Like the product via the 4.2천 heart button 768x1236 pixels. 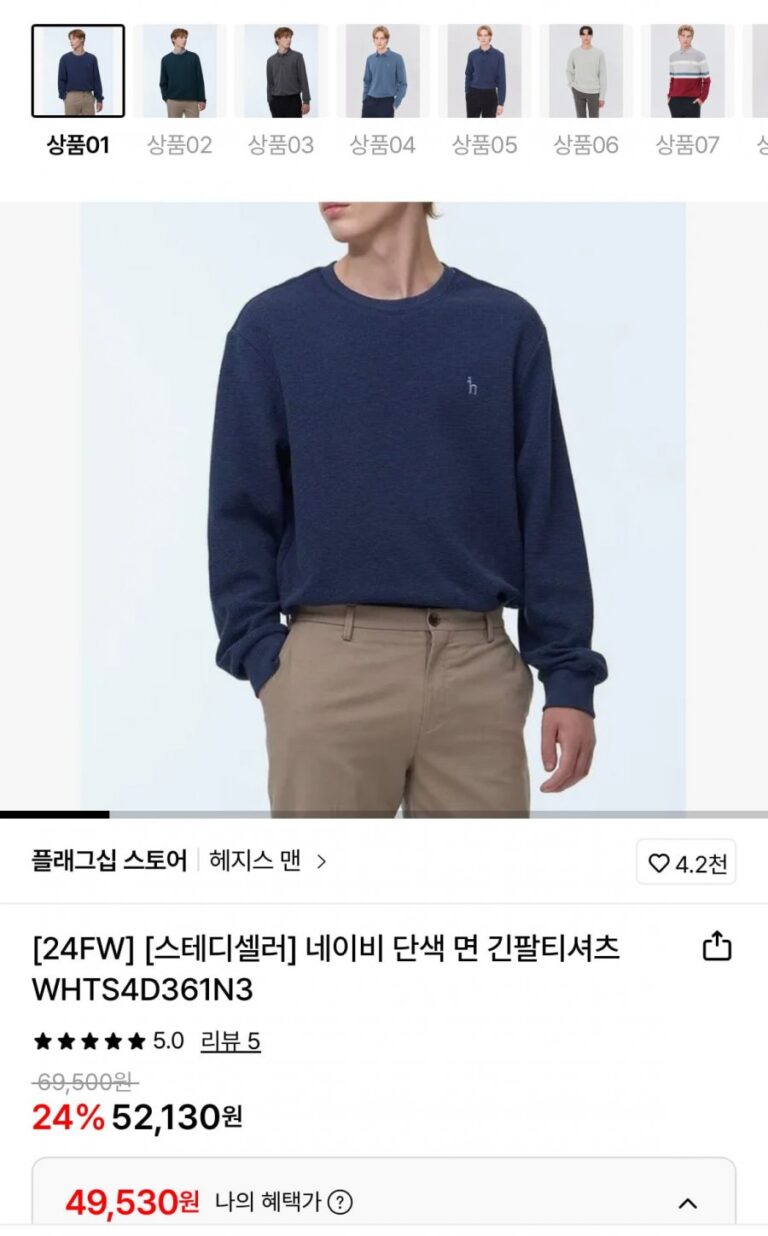[x=687, y=863]
